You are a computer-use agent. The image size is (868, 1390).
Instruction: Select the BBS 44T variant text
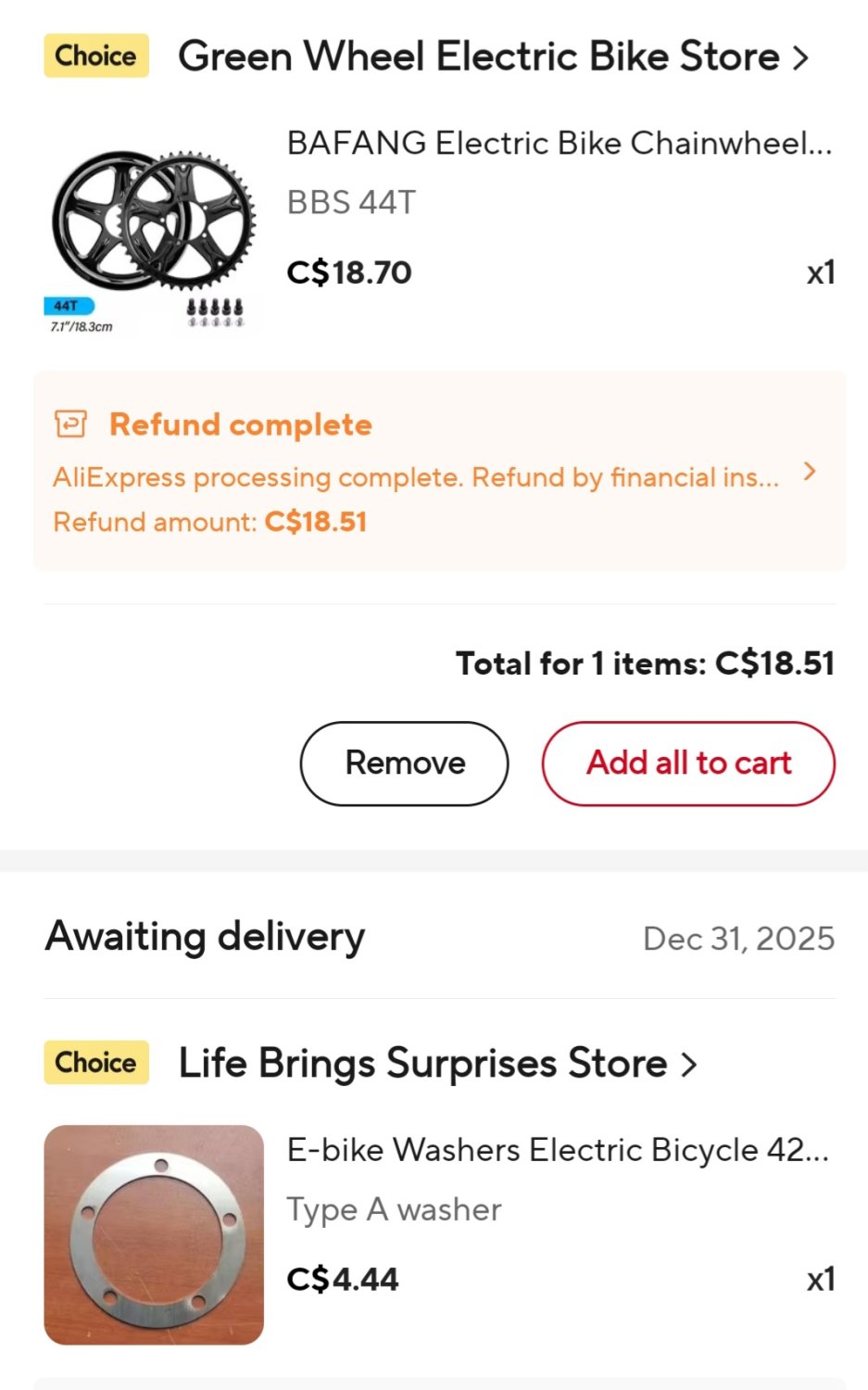(x=350, y=202)
